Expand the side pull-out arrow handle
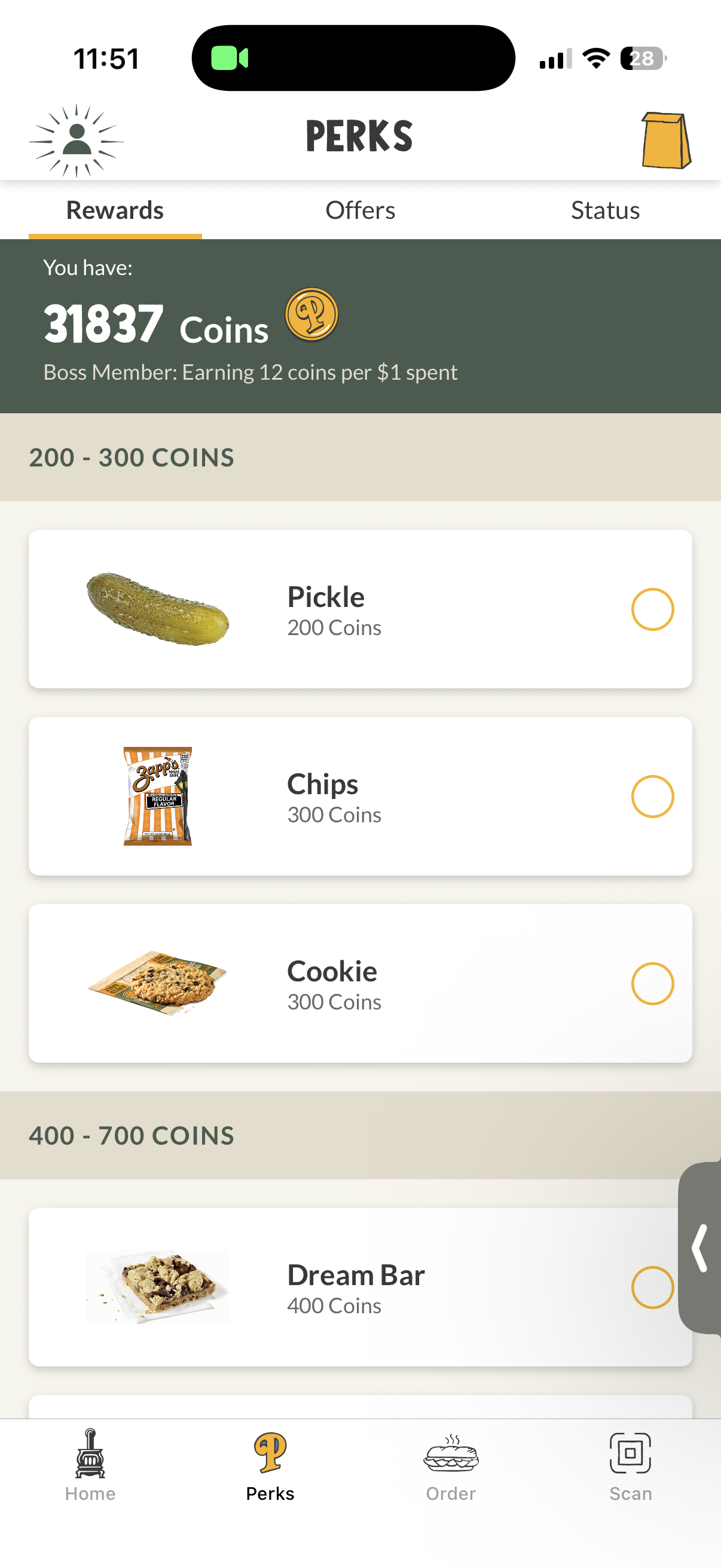This screenshot has height=1568, width=721. click(701, 1248)
